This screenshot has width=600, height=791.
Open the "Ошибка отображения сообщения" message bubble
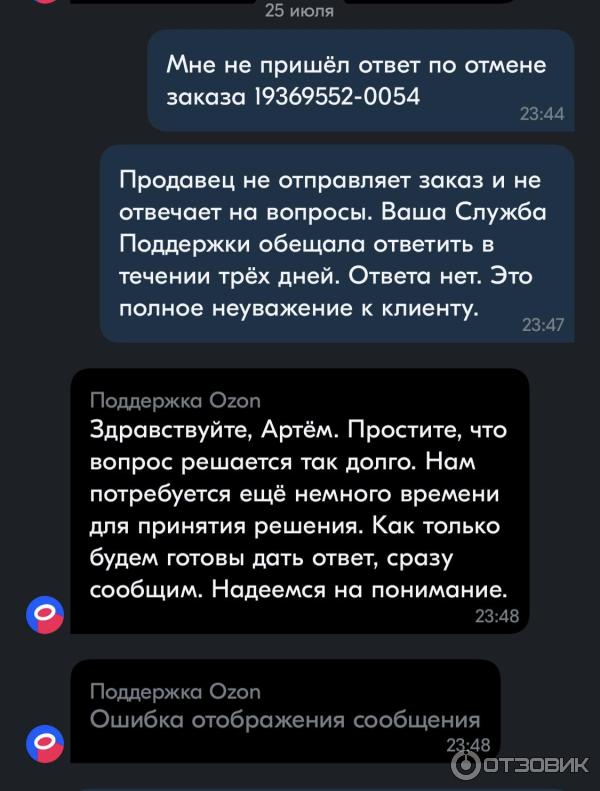[285, 717]
